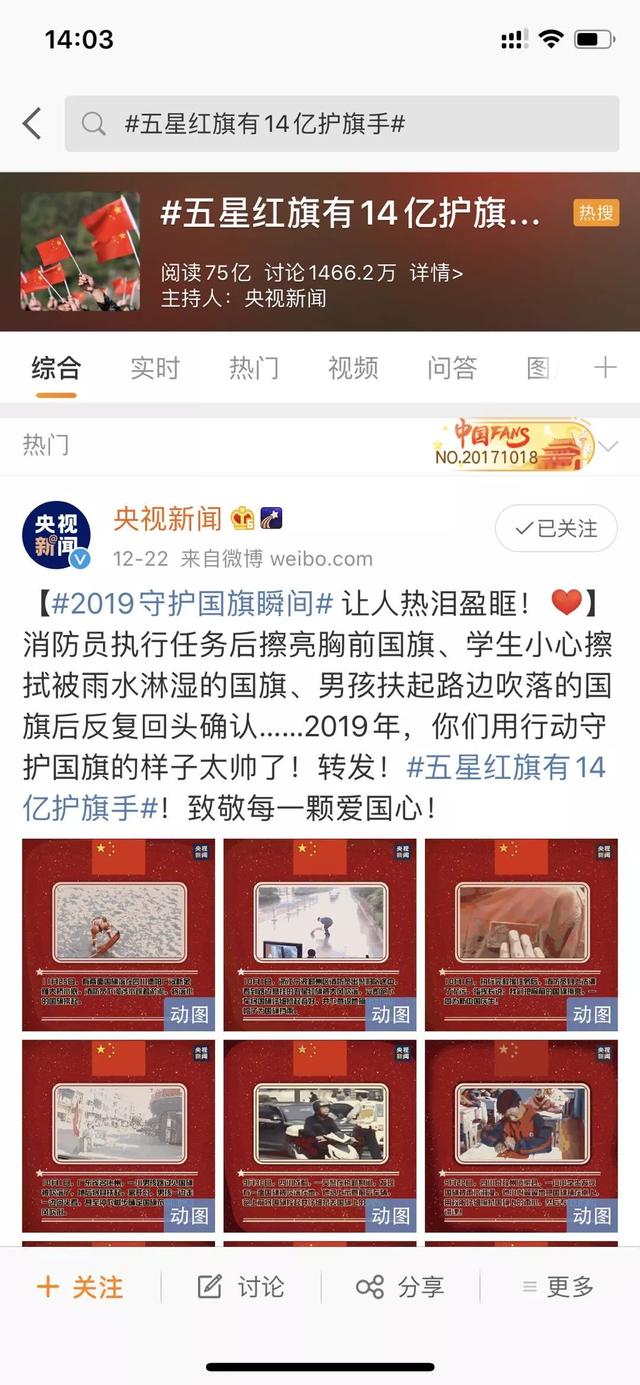The width and height of the screenshot is (640, 1385).
Task: Switch to the 问答 tab
Action: tap(452, 368)
